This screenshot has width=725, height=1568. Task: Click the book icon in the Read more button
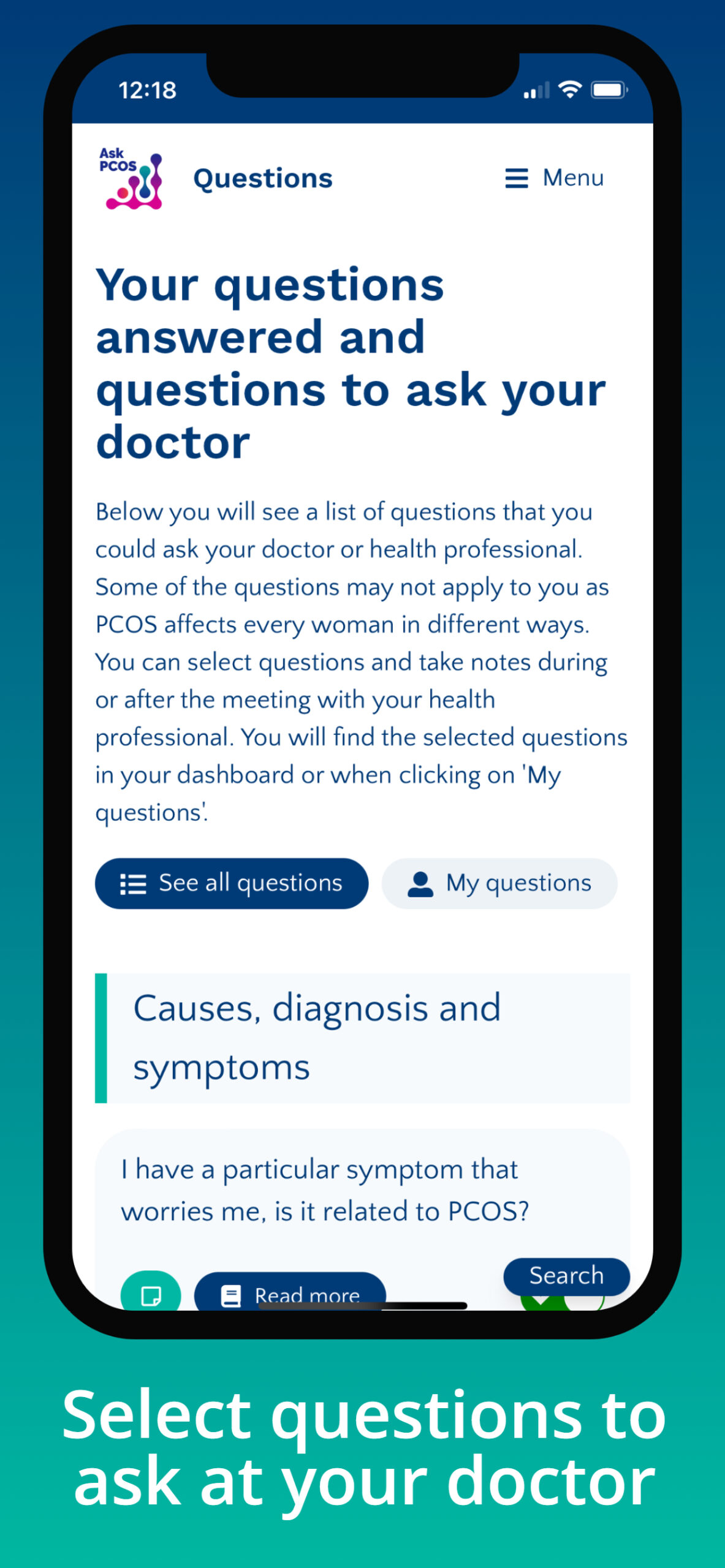click(230, 1294)
